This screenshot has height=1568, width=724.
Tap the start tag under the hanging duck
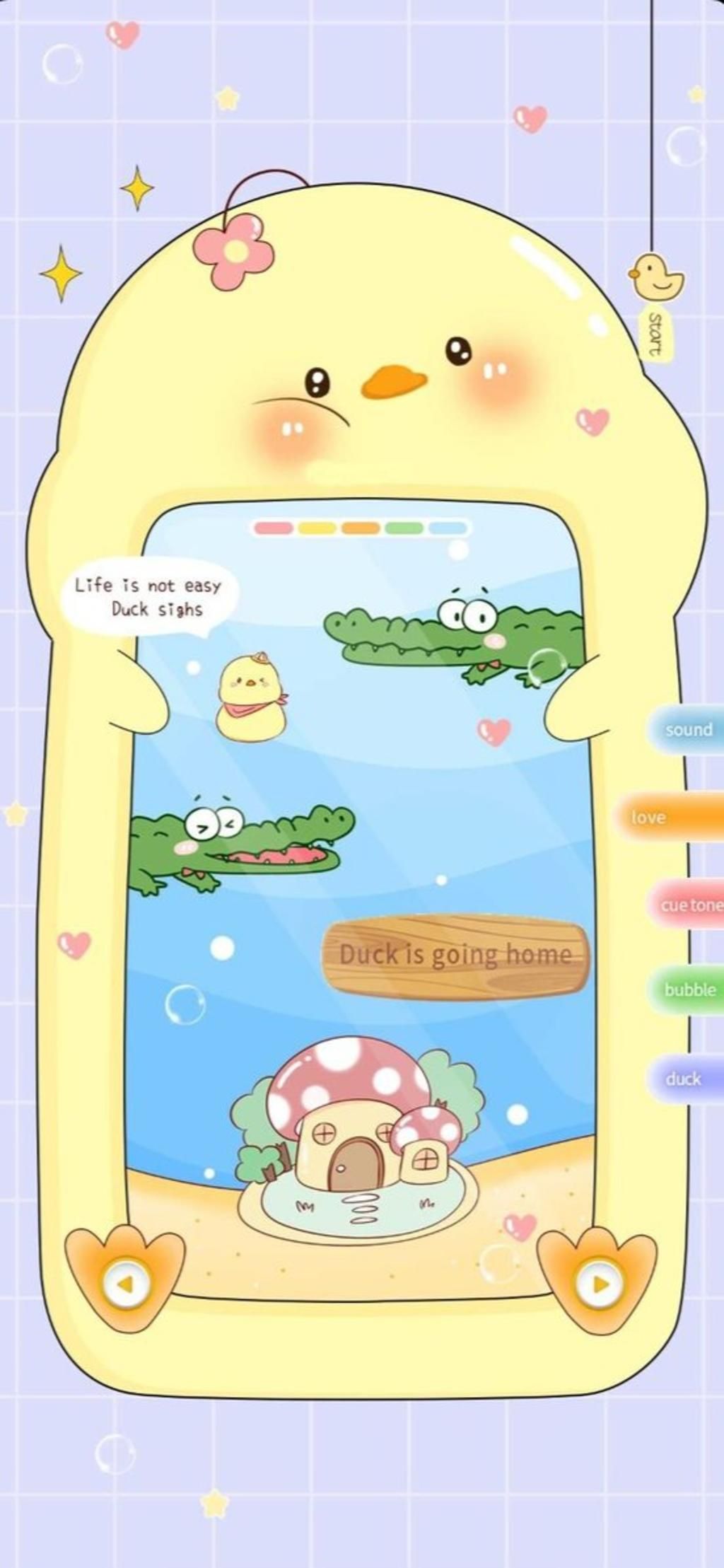[x=655, y=333]
